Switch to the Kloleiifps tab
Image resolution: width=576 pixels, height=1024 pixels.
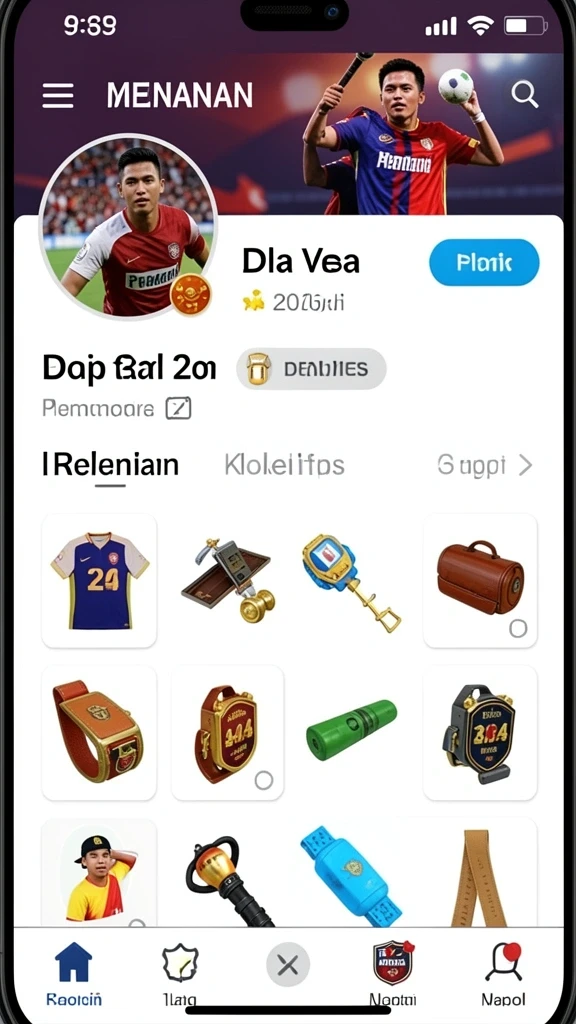coord(284,465)
